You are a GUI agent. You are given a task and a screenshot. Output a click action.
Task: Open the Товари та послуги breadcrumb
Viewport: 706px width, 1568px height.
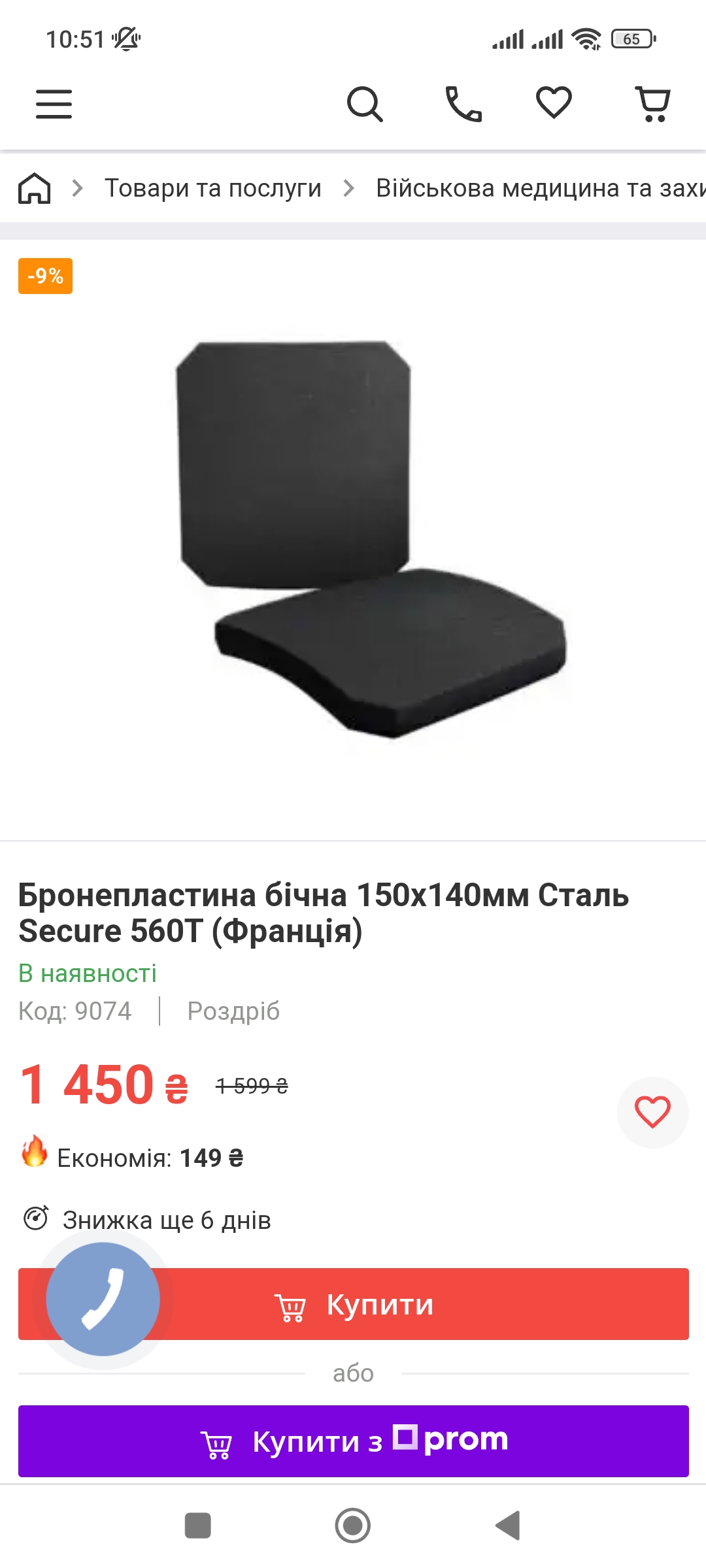pos(213,188)
